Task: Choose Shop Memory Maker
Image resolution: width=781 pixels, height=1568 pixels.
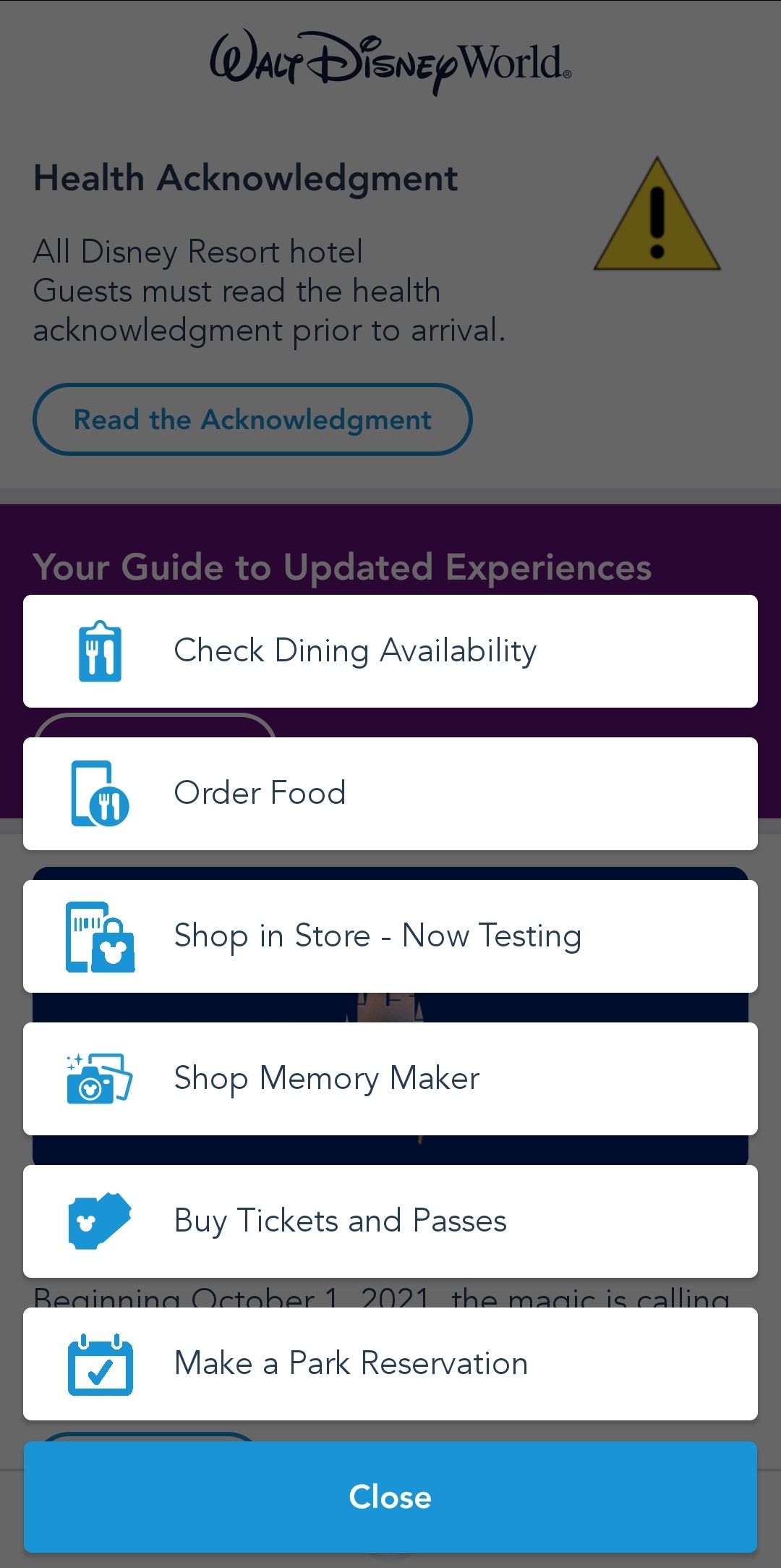Action: point(390,1078)
